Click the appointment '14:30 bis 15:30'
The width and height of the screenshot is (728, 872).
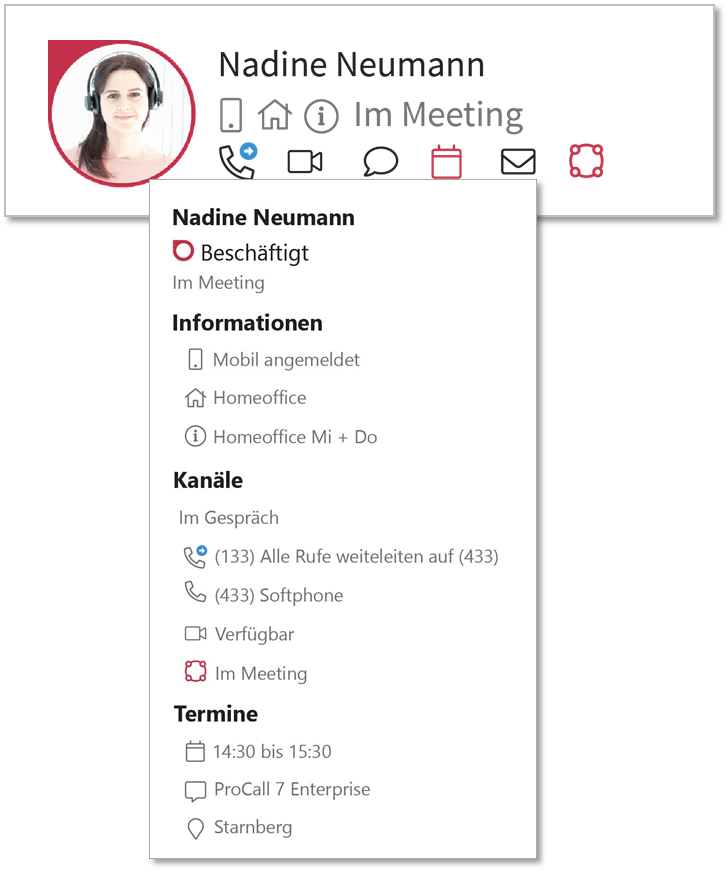click(x=273, y=751)
